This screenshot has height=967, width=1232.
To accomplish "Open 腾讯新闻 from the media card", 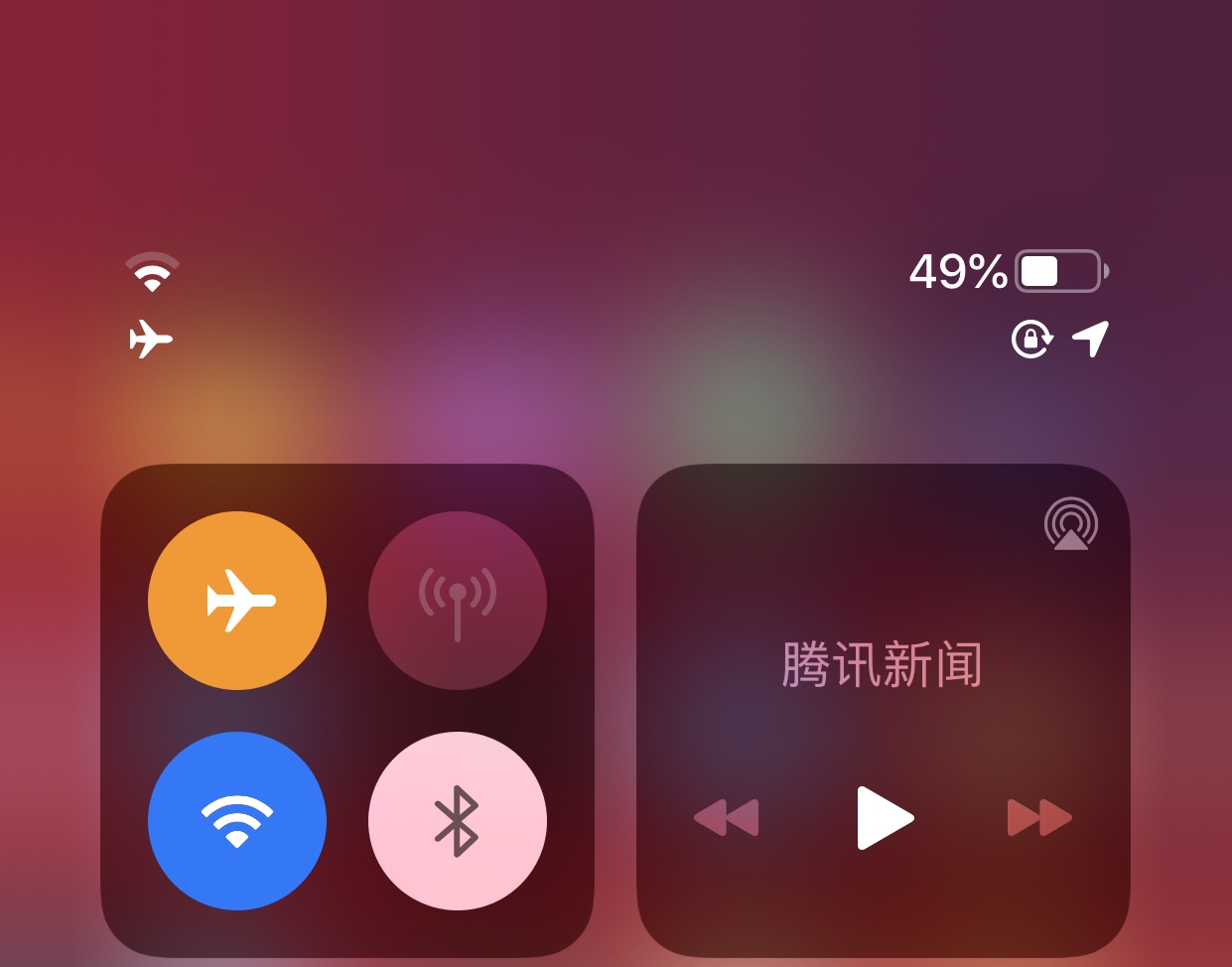I will tap(882, 664).
